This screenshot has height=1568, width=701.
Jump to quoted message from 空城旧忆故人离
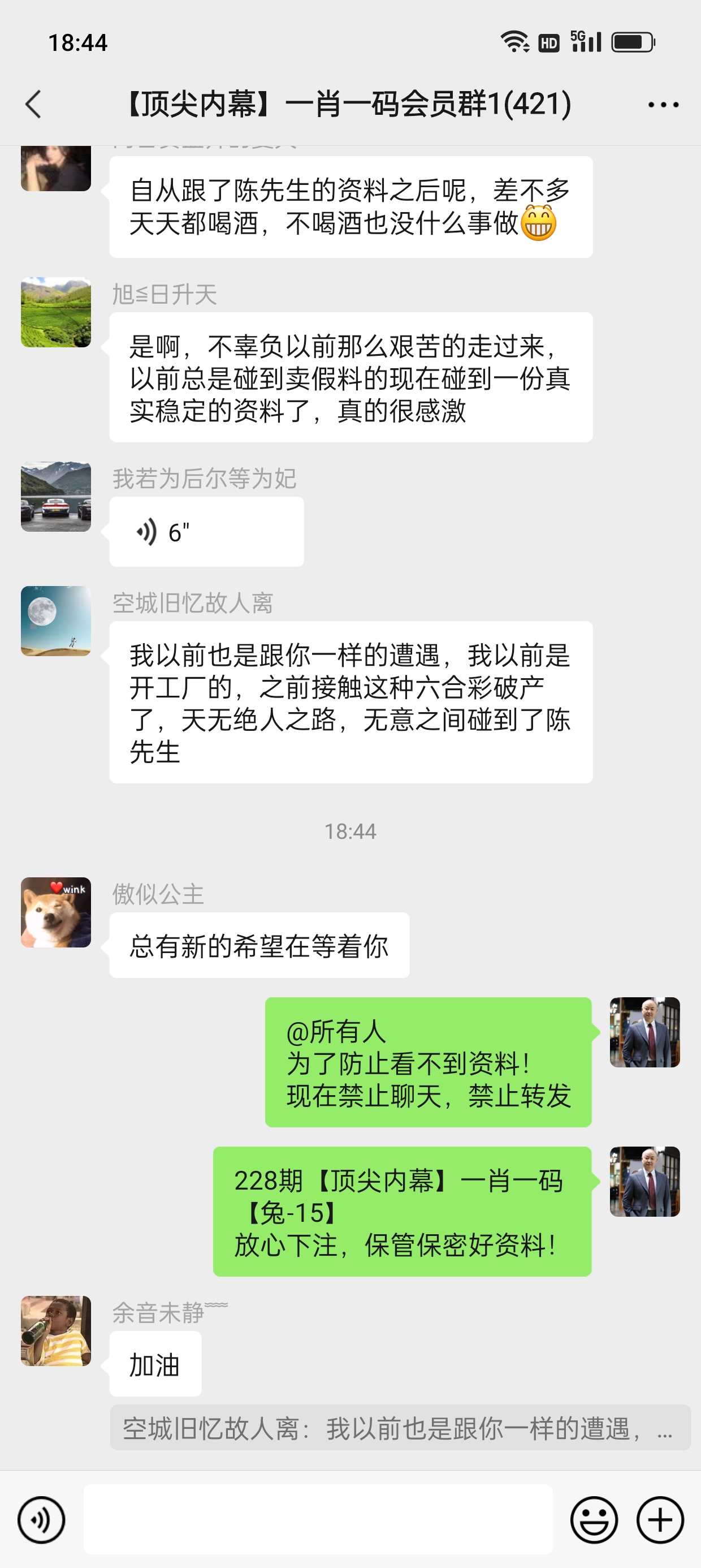[x=400, y=1428]
